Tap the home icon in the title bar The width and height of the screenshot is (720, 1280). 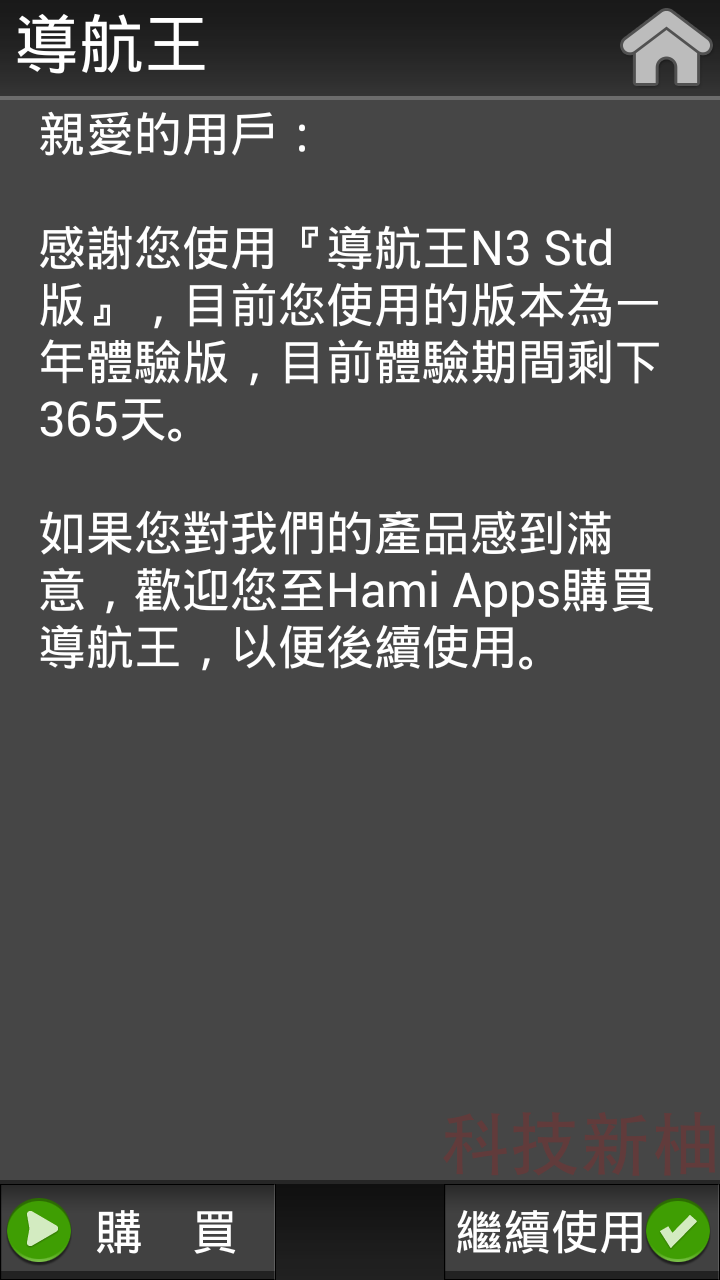point(665,48)
